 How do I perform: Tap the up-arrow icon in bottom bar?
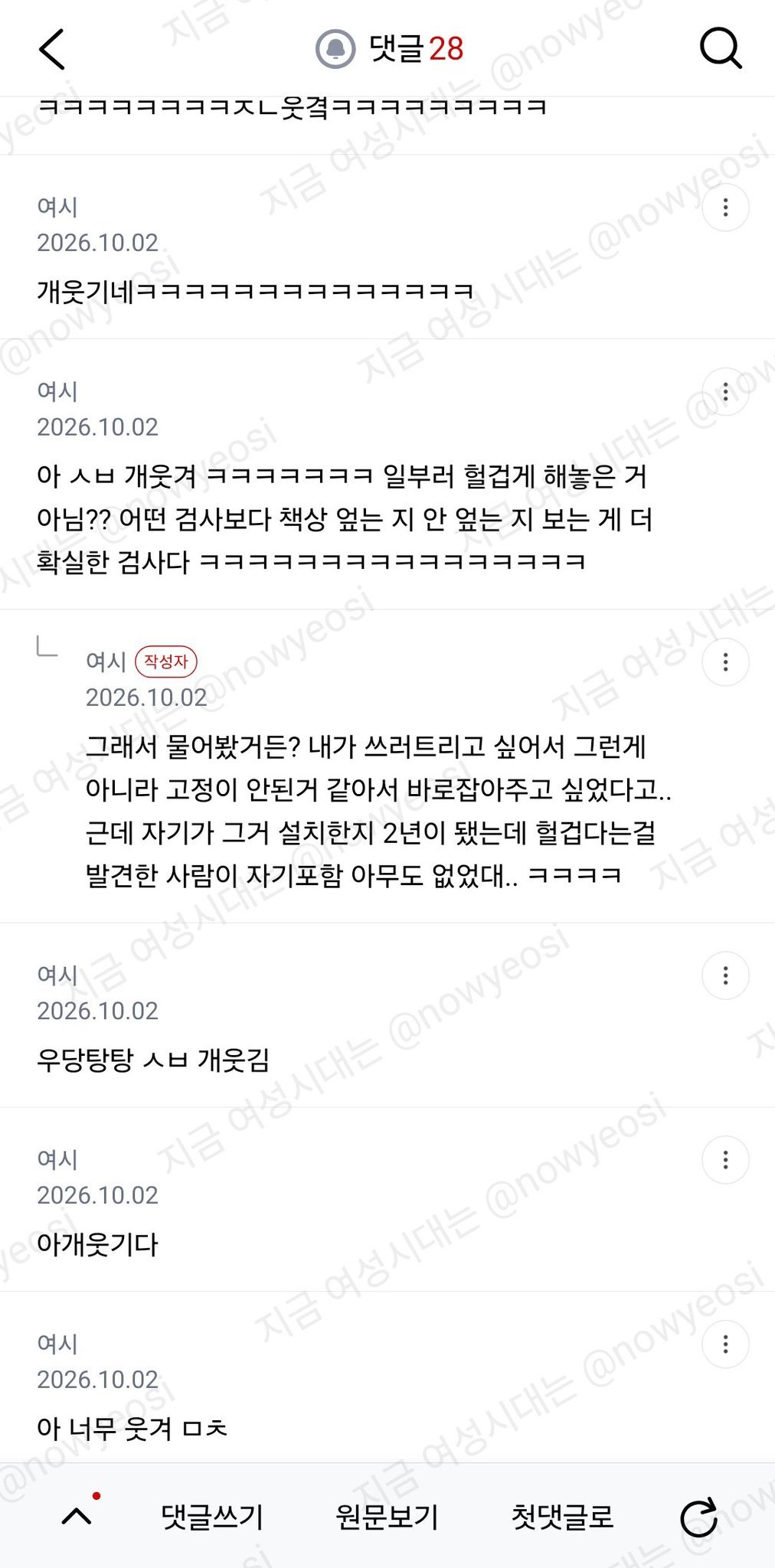pyautogui.click(x=77, y=1517)
